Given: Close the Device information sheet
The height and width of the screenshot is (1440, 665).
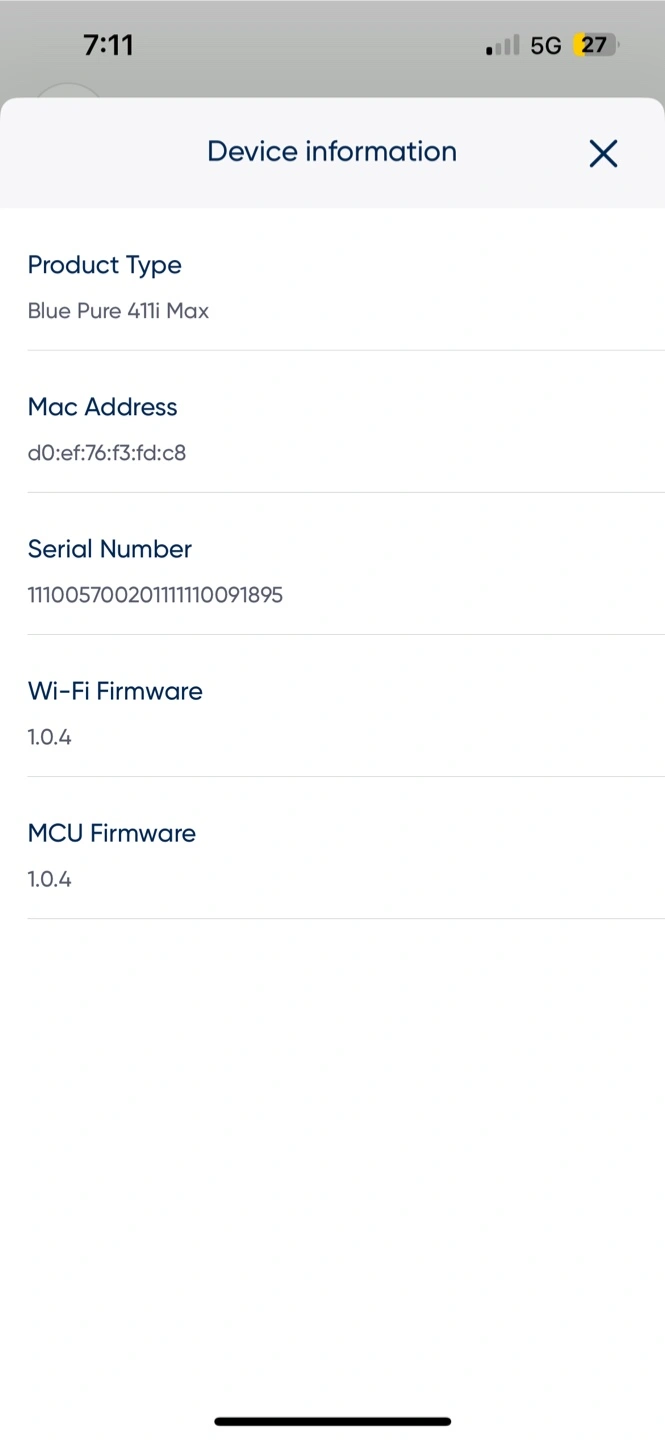Looking at the screenshot, I should coord(603,153).
